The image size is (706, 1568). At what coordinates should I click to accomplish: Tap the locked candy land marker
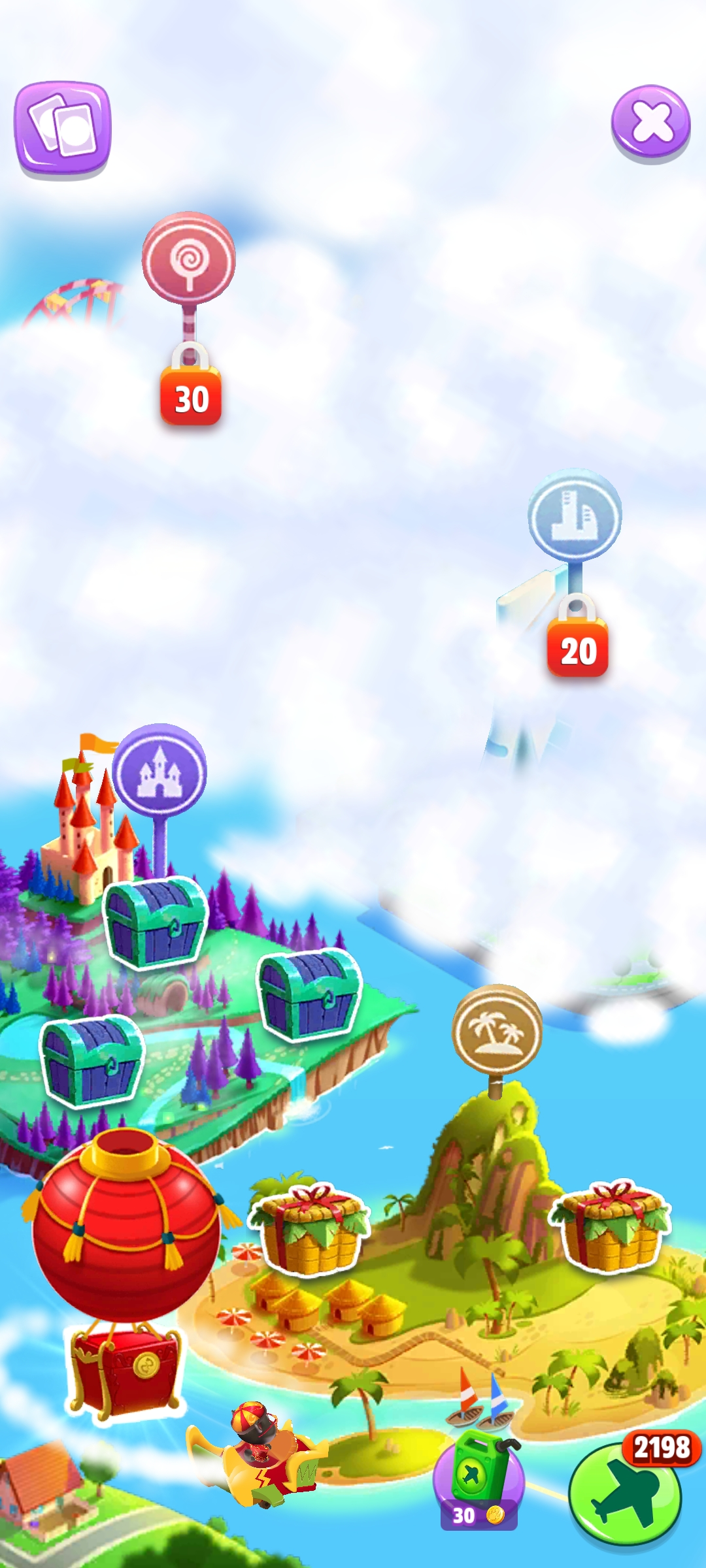188,259
